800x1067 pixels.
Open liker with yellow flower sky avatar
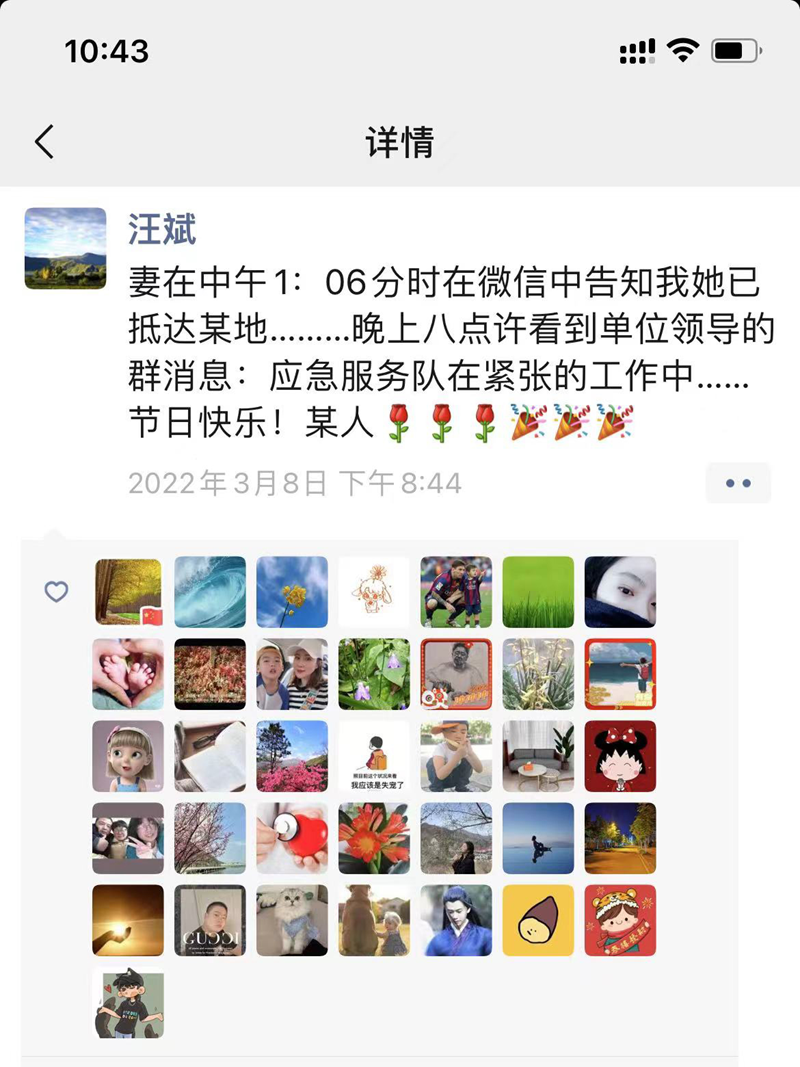[x=292, y=591]
